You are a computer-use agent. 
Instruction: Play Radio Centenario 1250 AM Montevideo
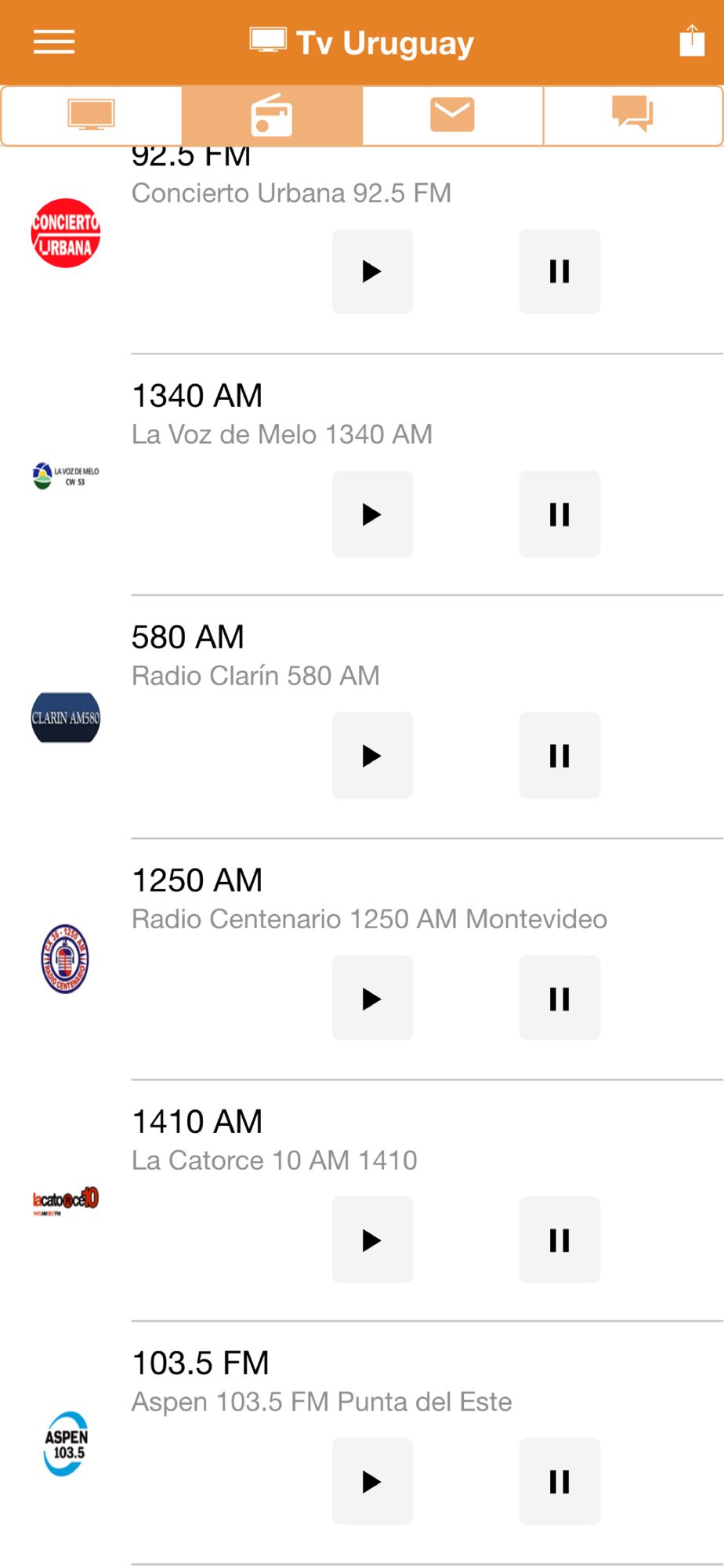(x=372, y=998)
